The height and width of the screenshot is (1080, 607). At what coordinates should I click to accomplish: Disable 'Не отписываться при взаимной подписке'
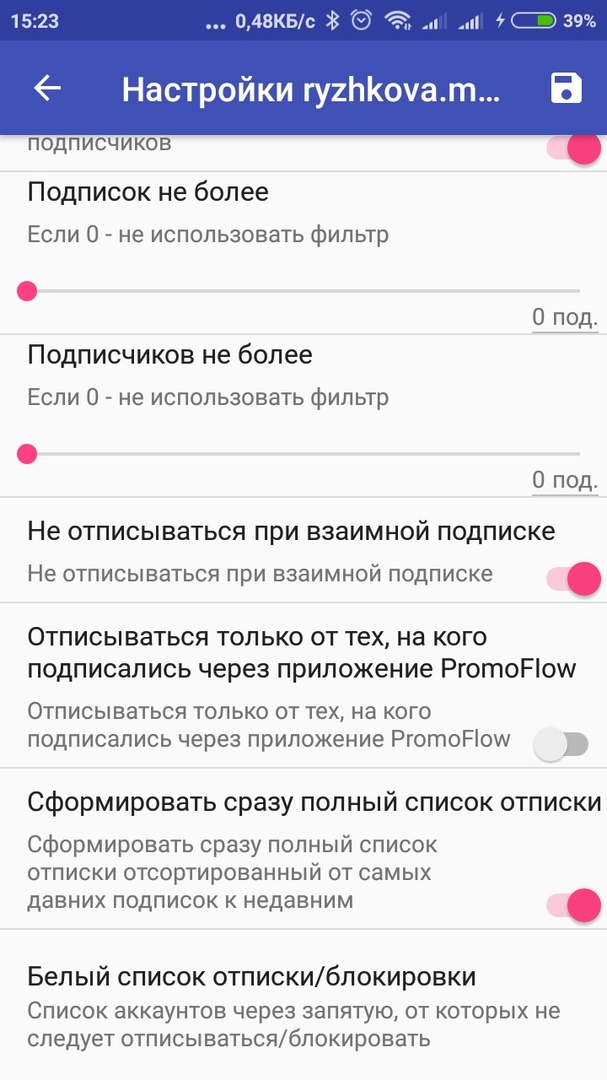(573, 578)
